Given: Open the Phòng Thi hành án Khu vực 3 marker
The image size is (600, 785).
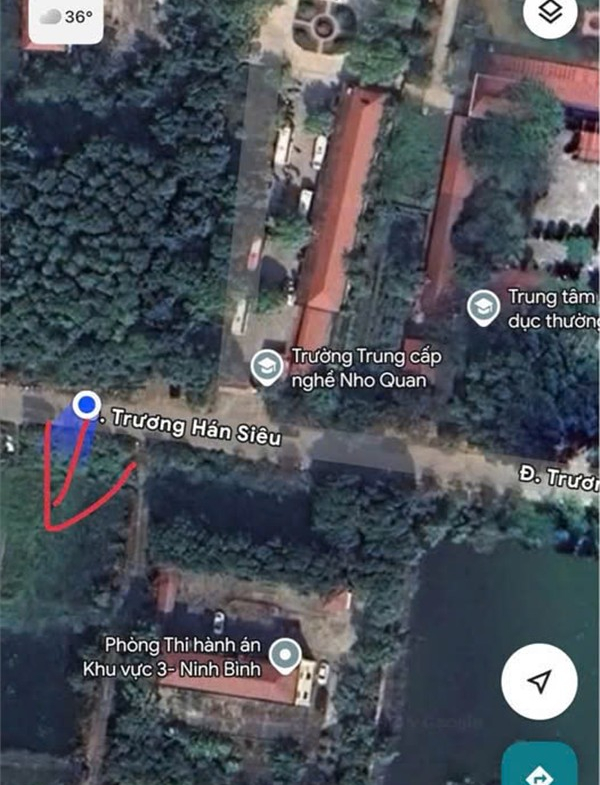Looking at the screenshot, I should [288, 657].
